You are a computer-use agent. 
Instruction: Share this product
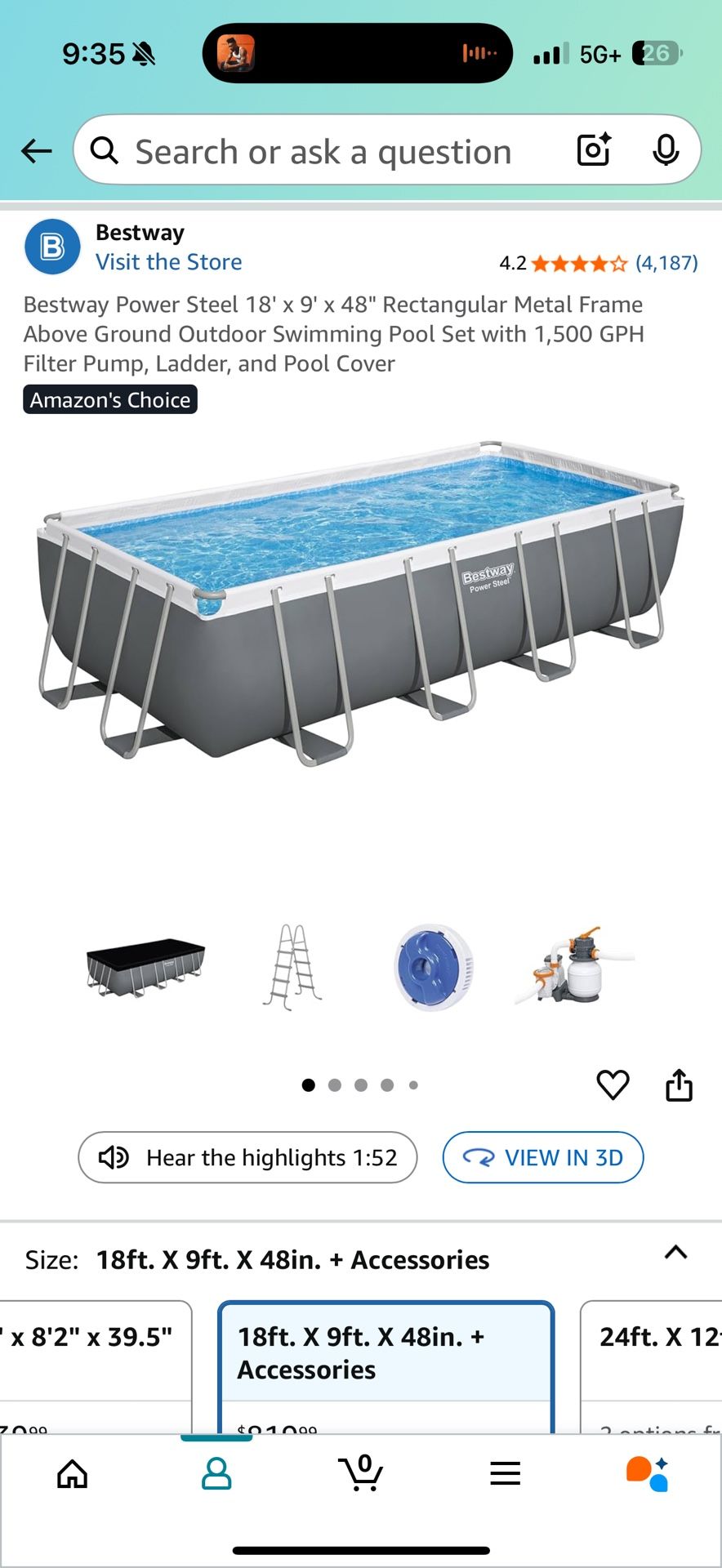679,1085
